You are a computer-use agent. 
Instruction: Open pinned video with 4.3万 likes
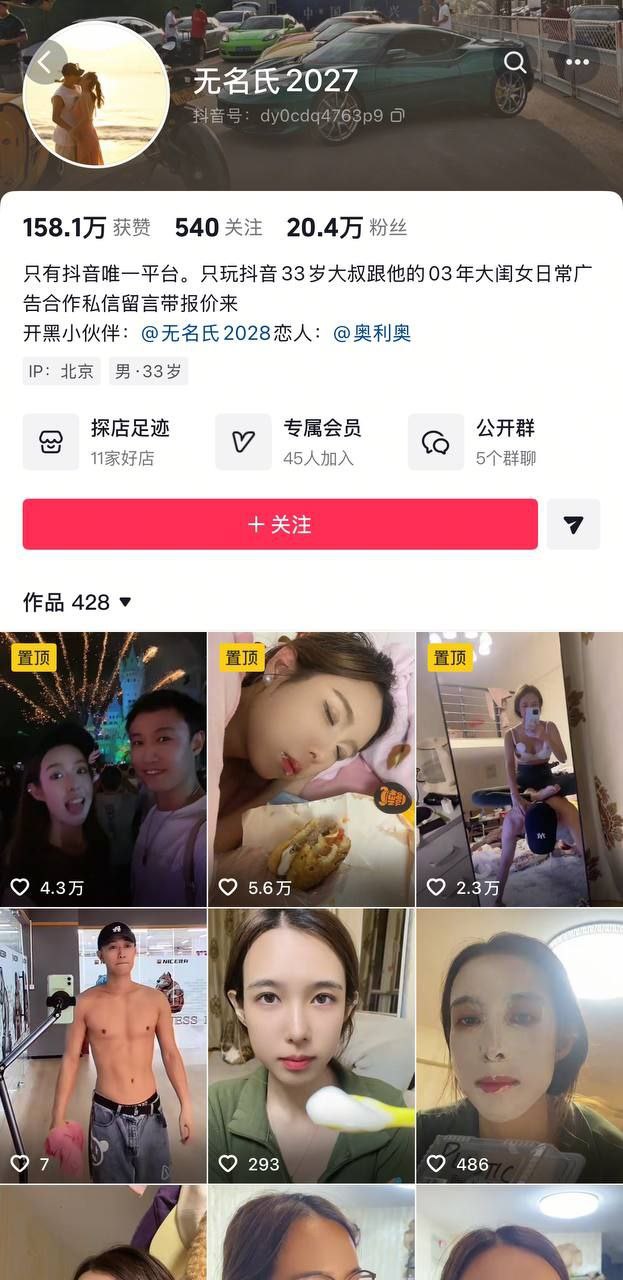click(x=103, y=768)
